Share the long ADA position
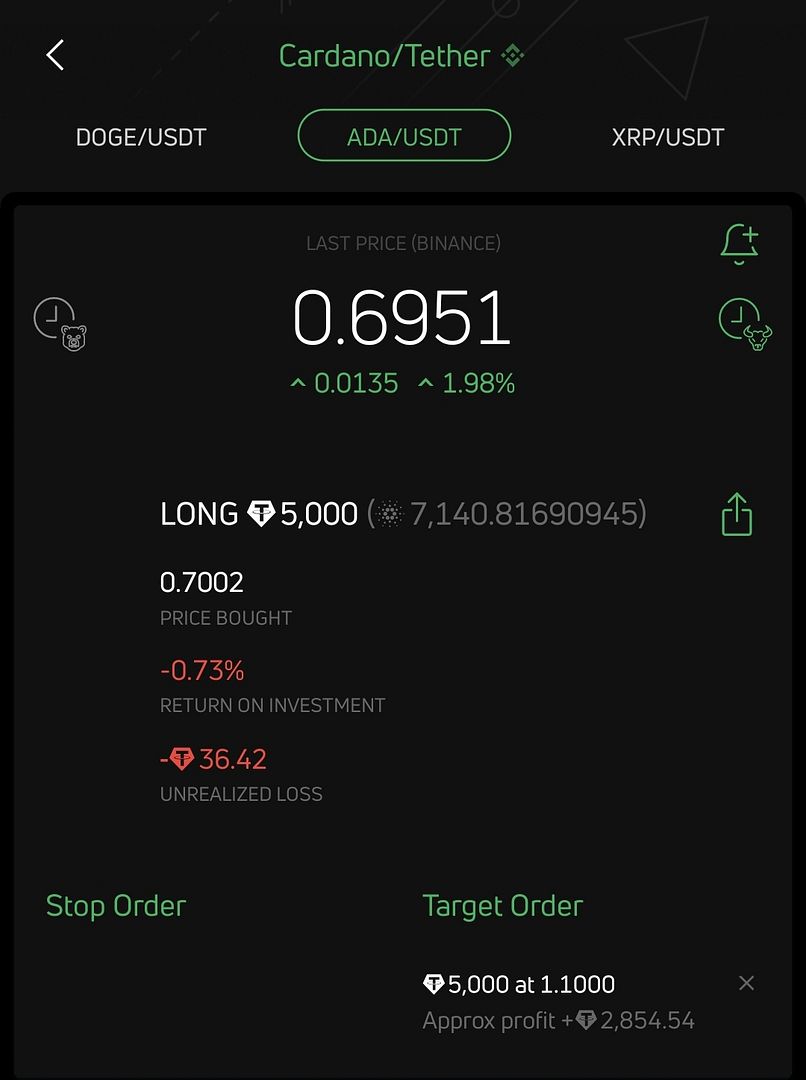The height and width of the screenshot is (1080, 806). 736,514
